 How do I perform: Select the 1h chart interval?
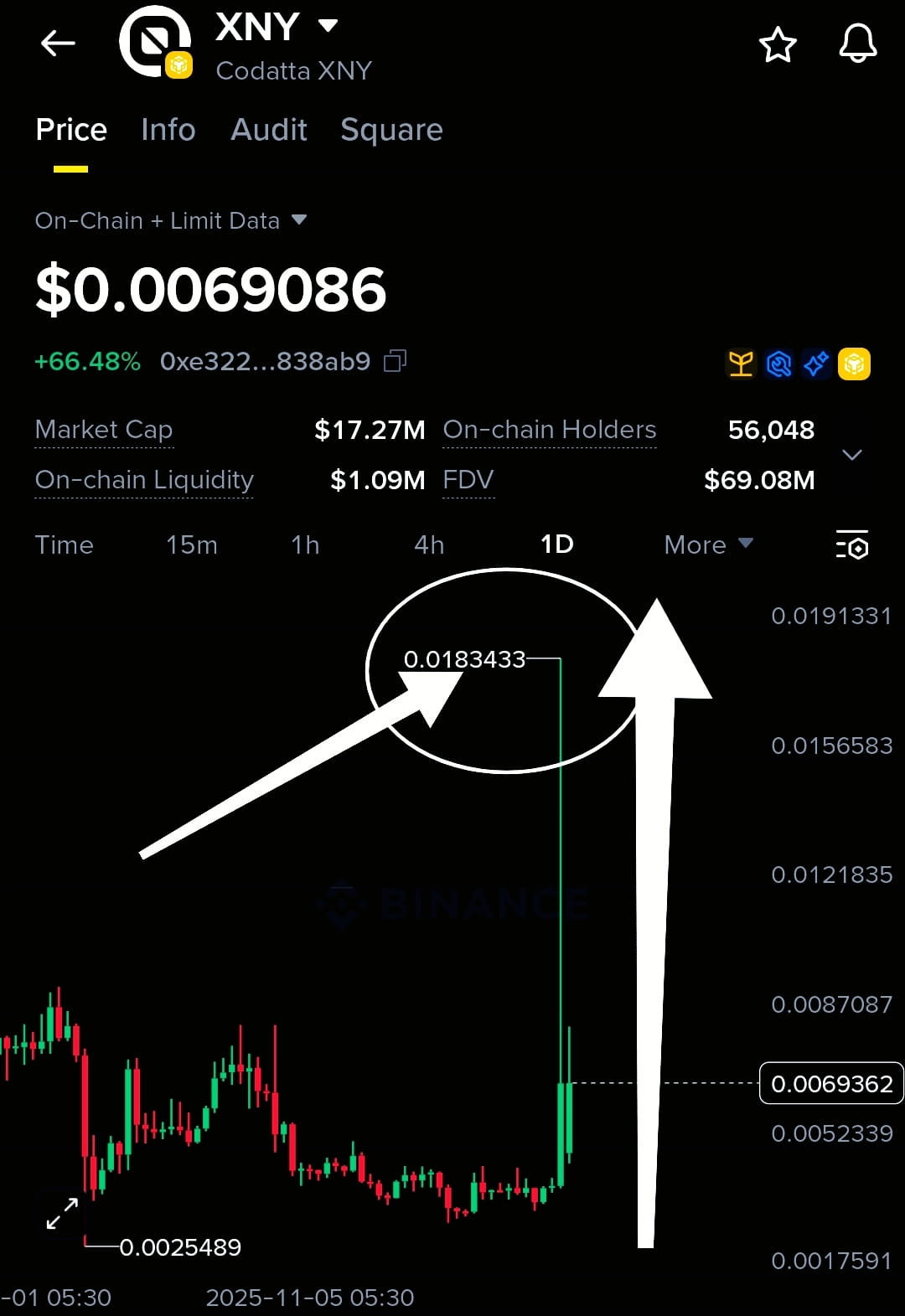pos(305,544)
